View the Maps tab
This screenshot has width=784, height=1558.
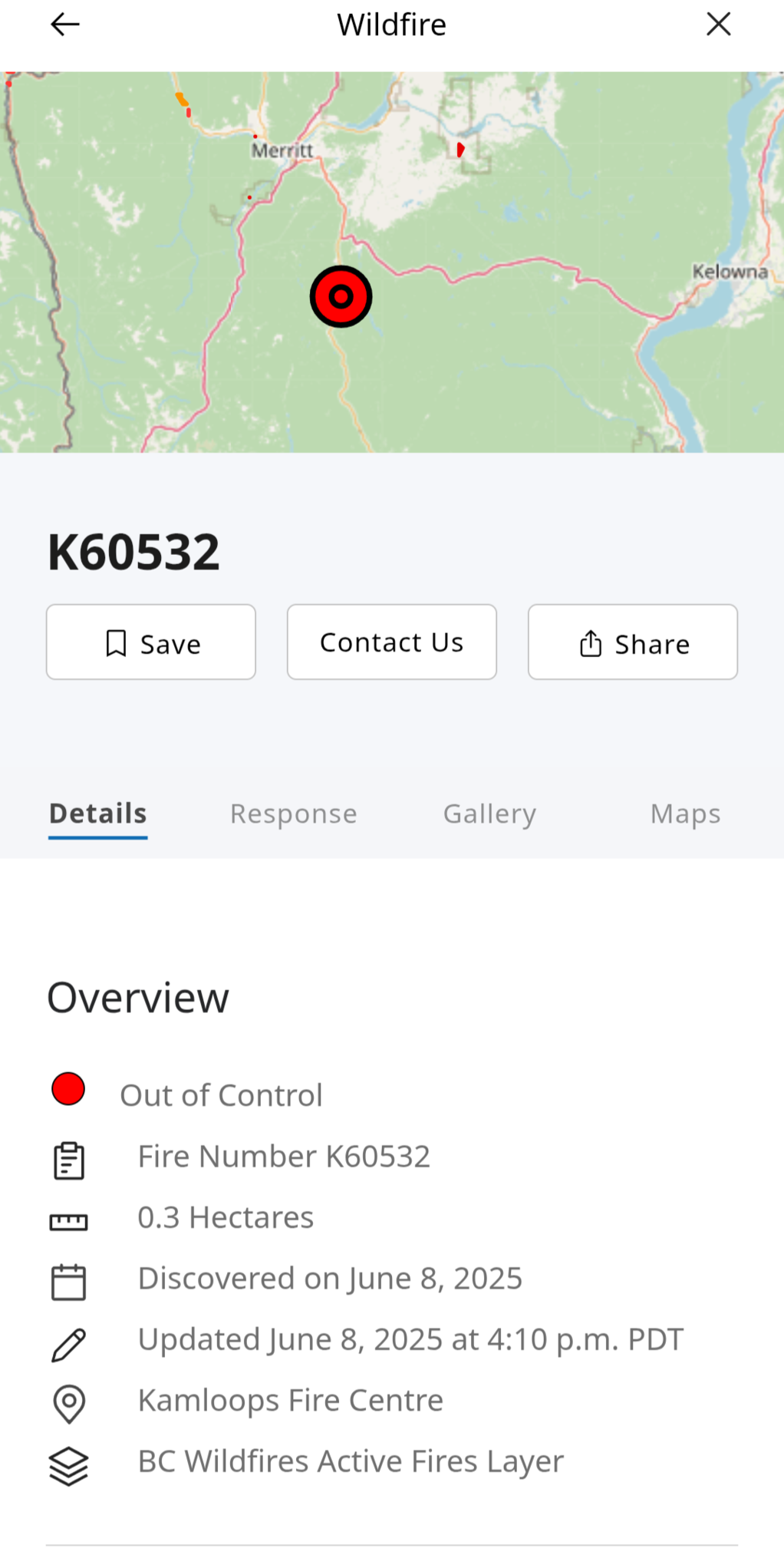(685, 814)
